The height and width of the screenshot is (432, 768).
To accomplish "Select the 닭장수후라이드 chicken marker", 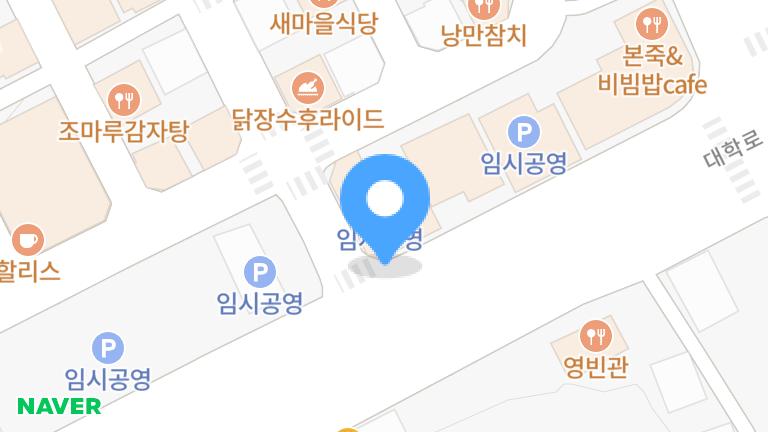I will coord(307,87).
